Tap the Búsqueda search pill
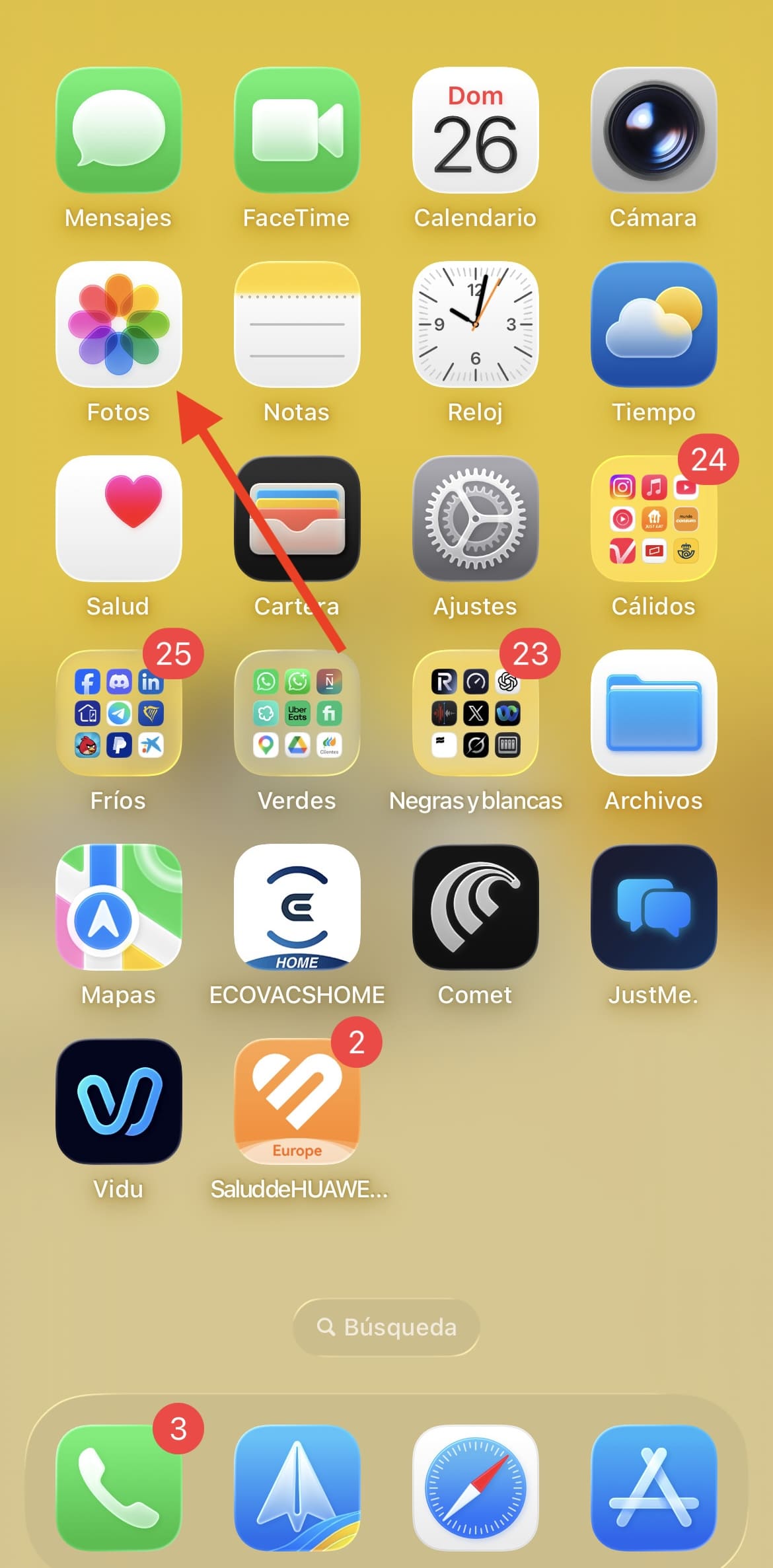The height and width of the screenshot is (1568, 773). tap(386, 1327)
